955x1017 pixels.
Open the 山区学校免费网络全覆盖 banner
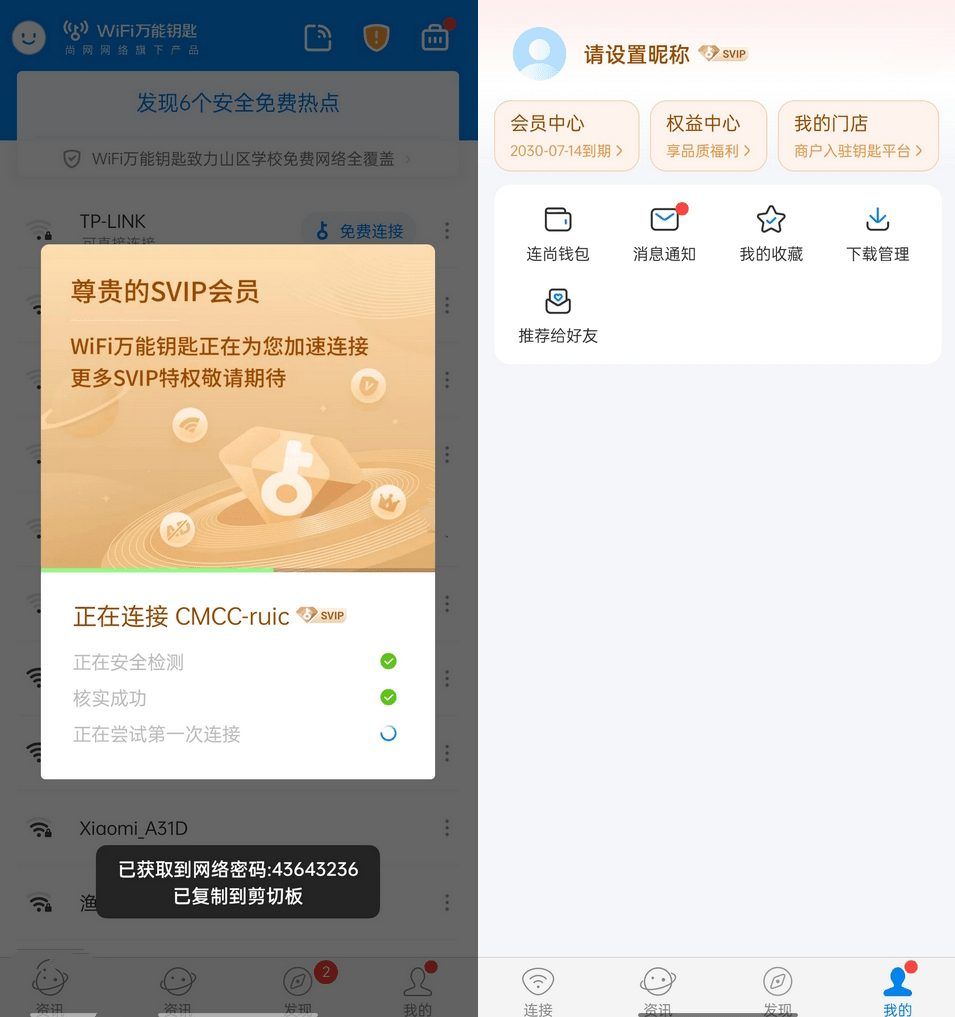(238, 158)
